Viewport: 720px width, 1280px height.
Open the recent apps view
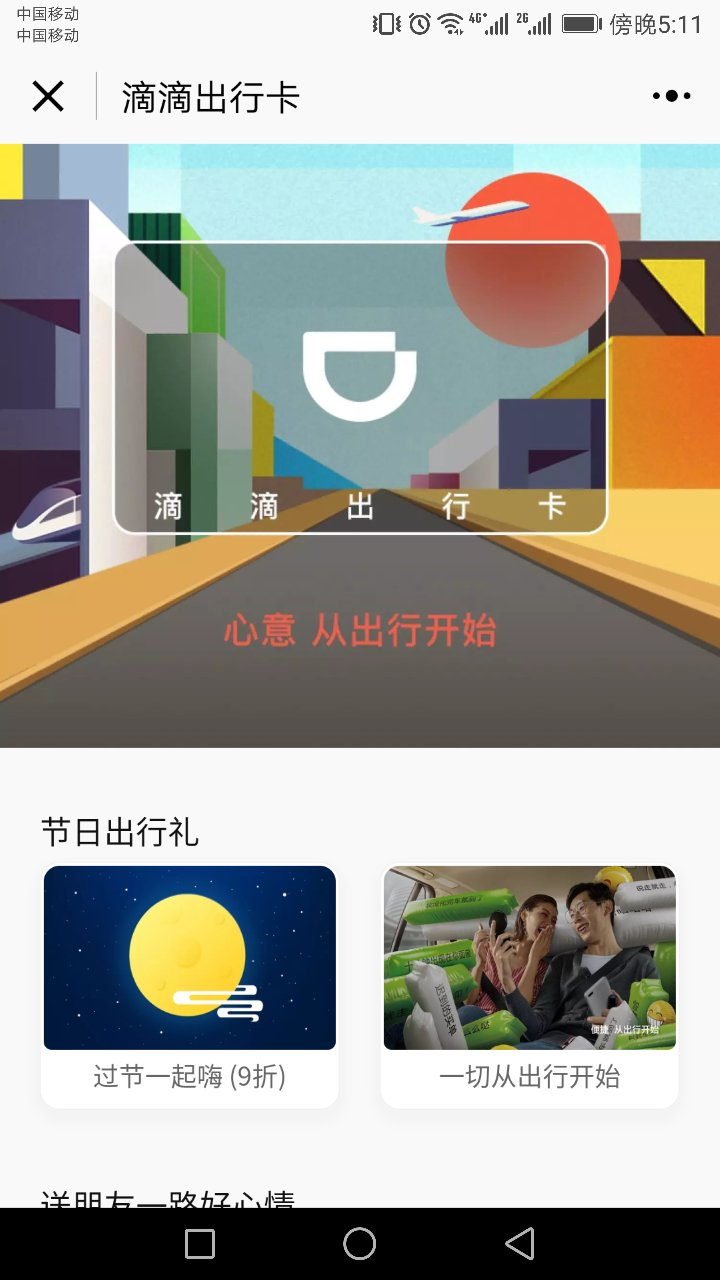200,1244
